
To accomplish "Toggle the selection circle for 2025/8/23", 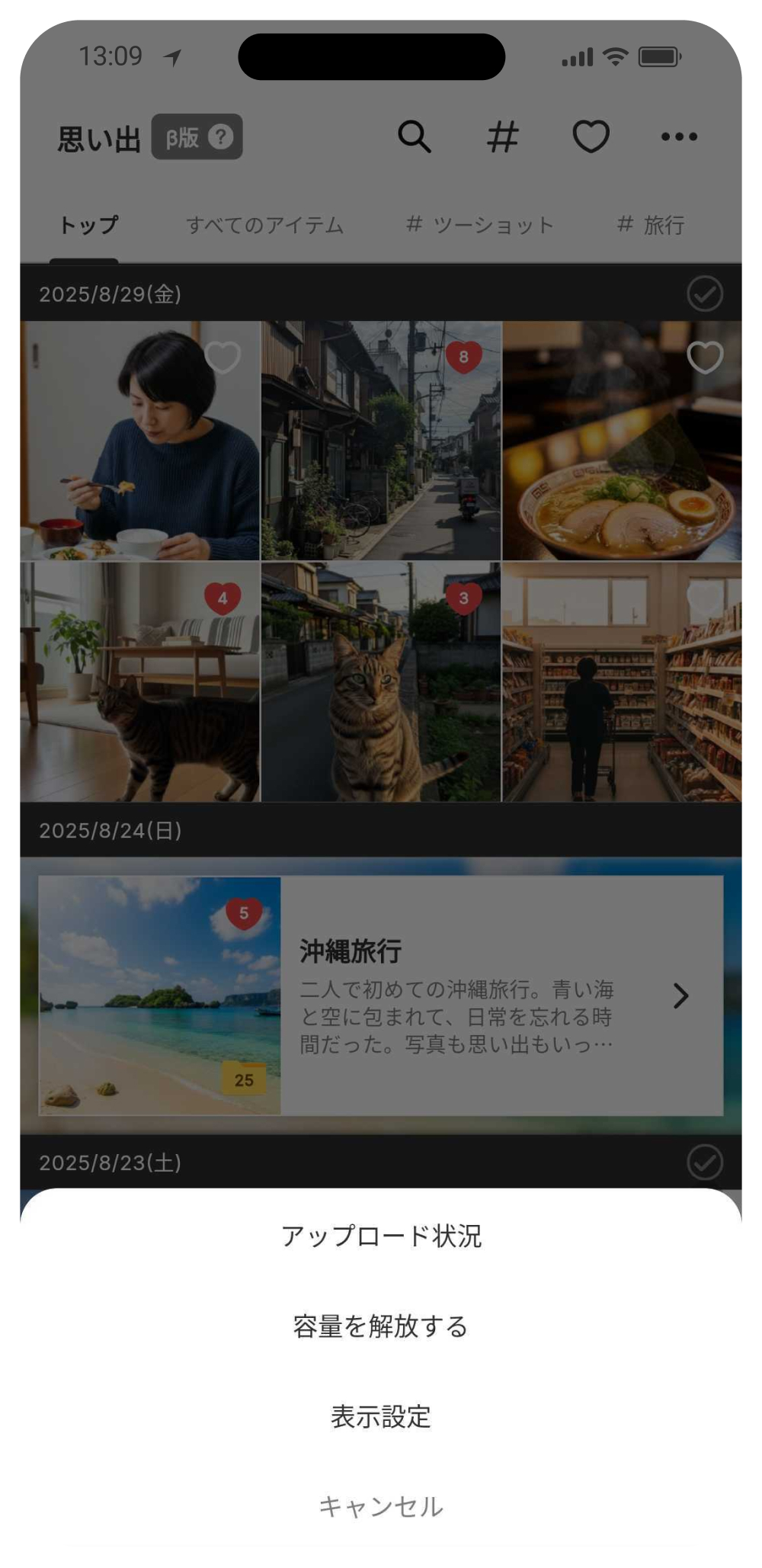I will click(x=706, y=1161).
